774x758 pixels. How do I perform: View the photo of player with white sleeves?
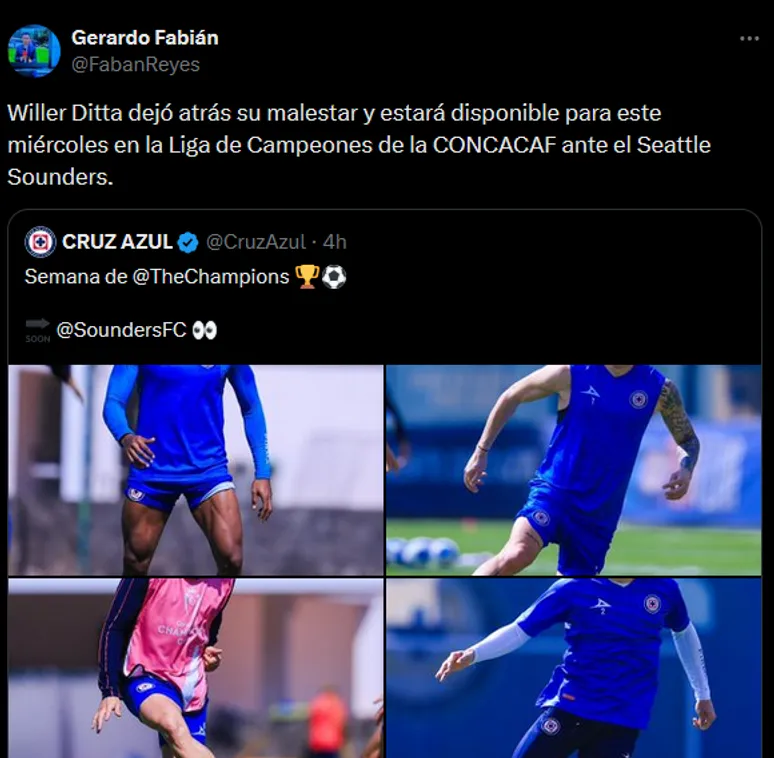[573, 667]
